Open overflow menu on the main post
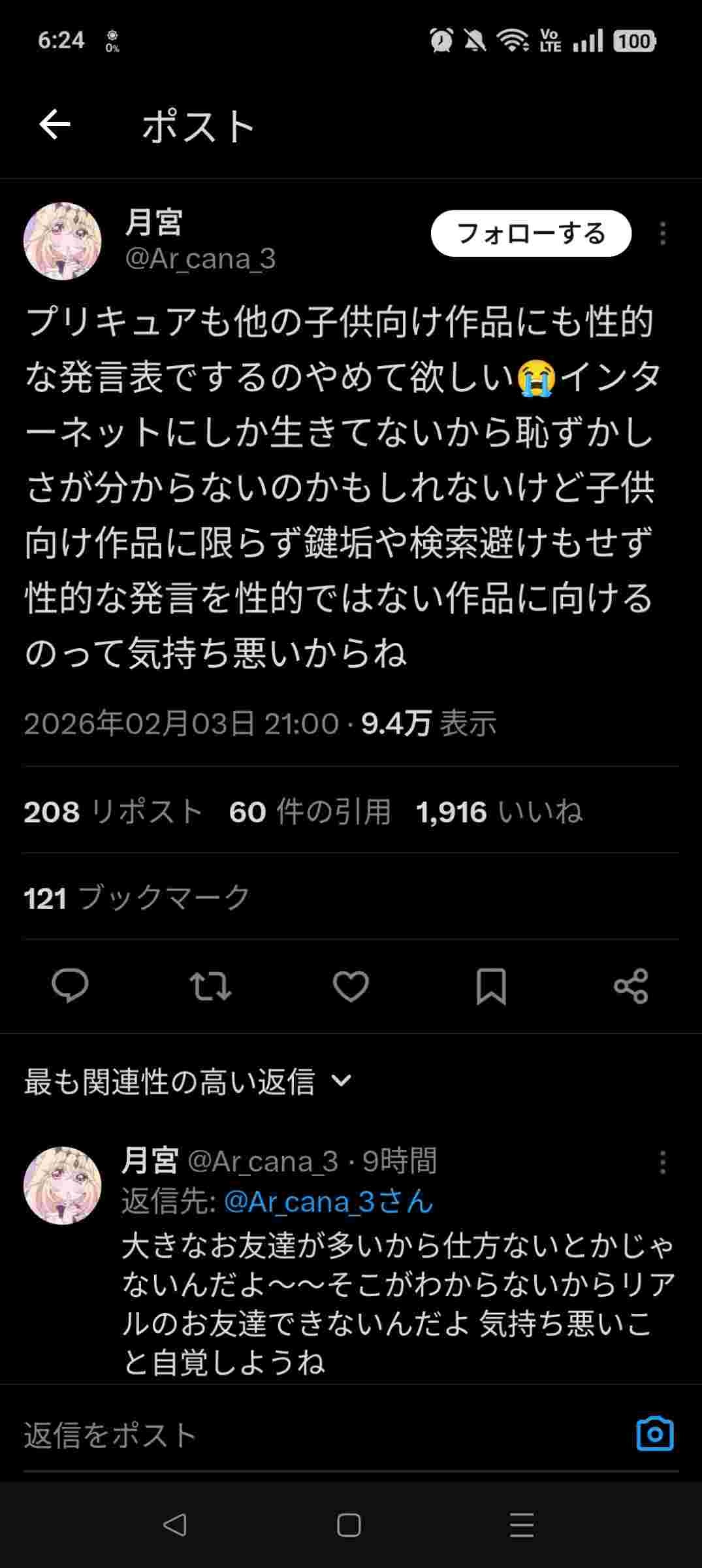 click(662, 233)
